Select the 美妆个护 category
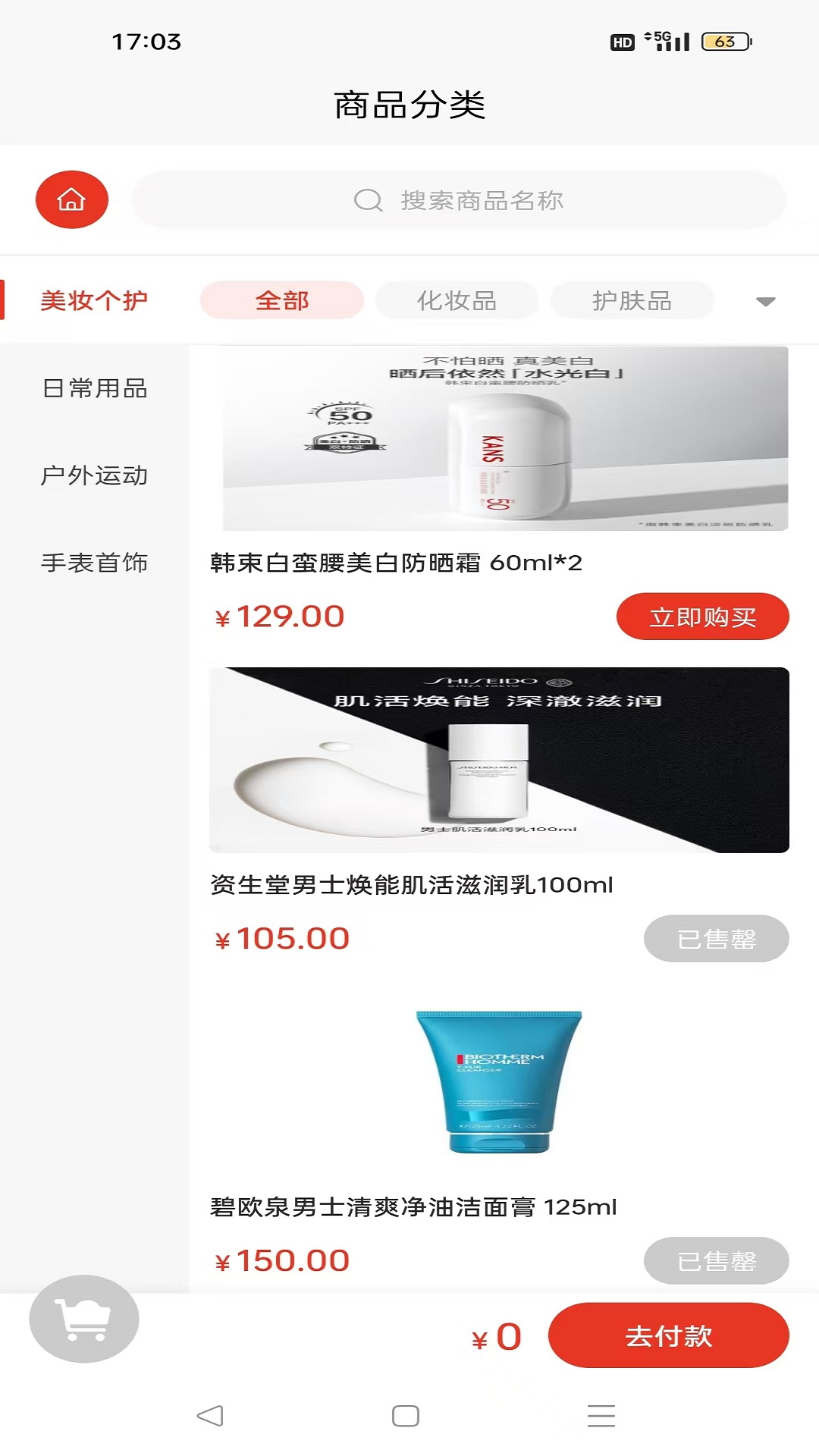819x1456 pixels. (x=94, y=301)
